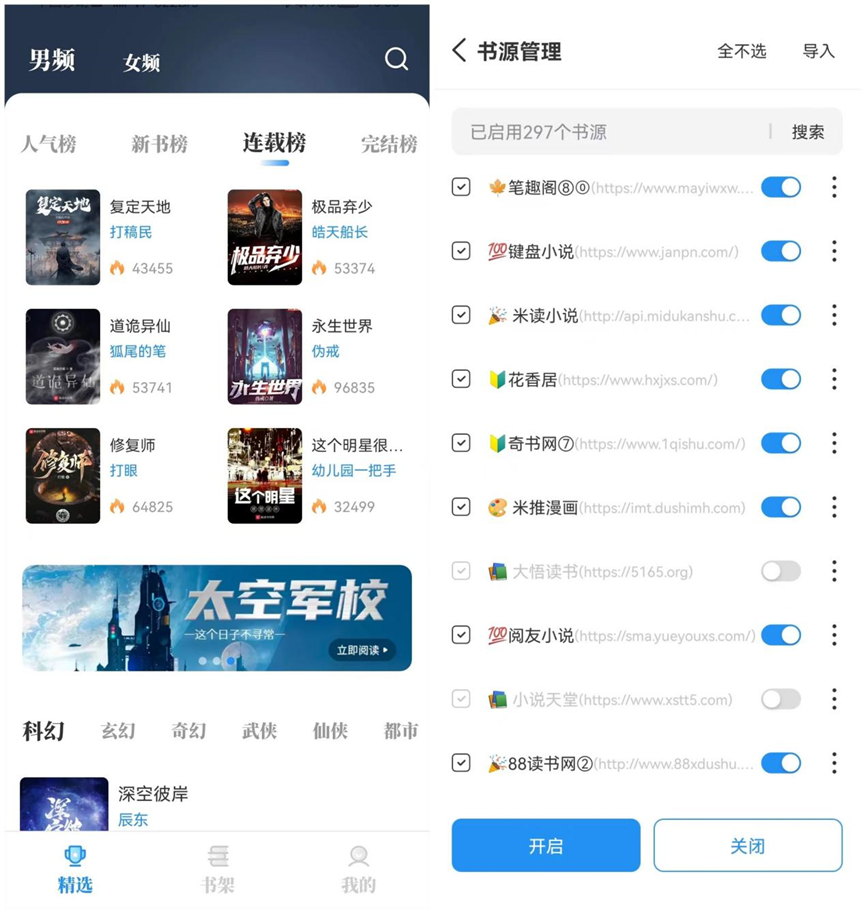865x912 pixels.
Task: Uncheck the 花香居 checkbox
Action: [461, 379]
